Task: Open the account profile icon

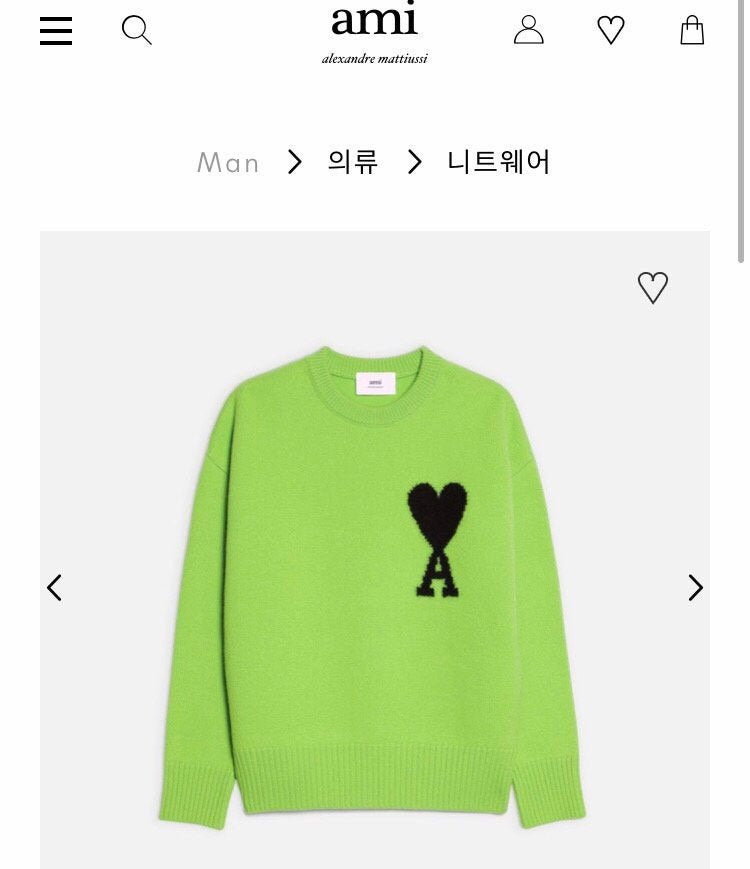Action: click(x=529, y=30)
